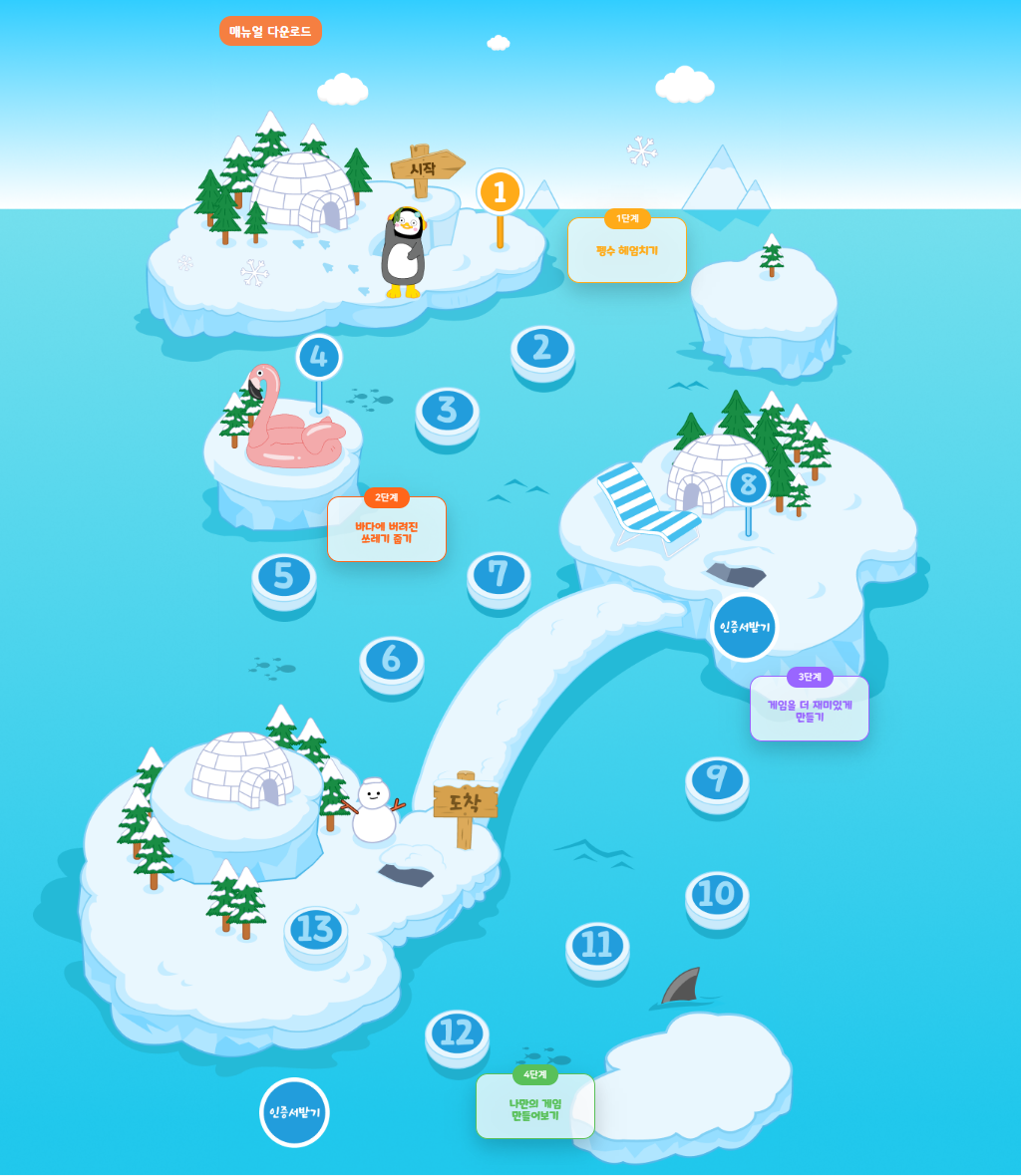1021x1176 pixels.
Task: Open stage 13 on the final island
Action: (315, 930)
